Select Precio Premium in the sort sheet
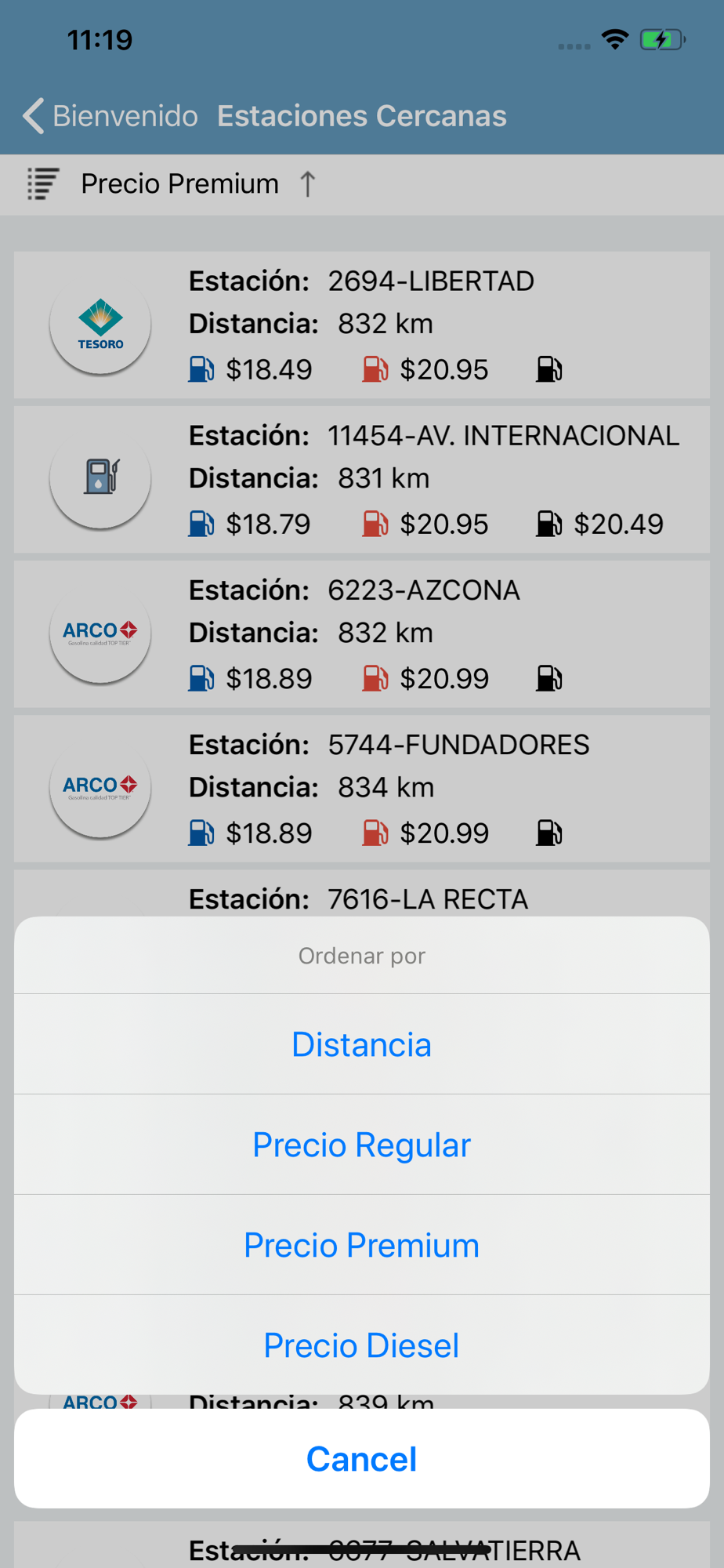 (361, 1245)
